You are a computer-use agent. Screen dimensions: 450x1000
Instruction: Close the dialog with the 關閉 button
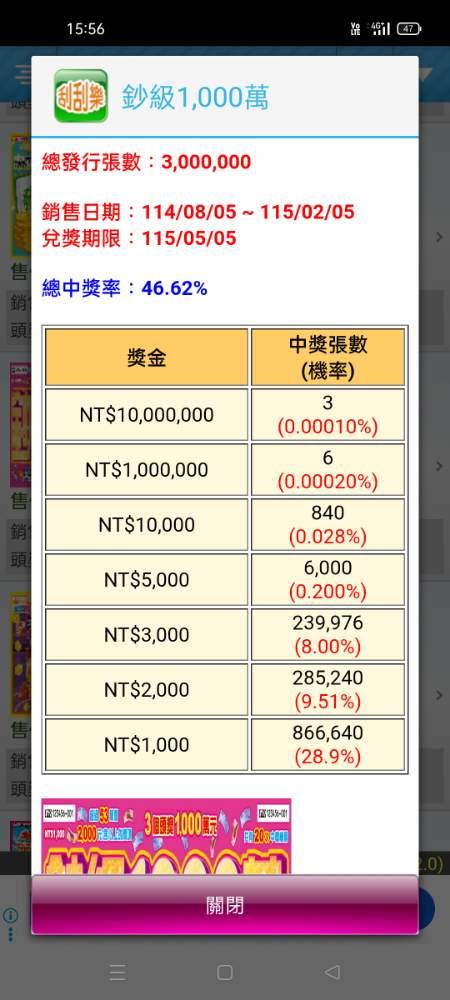tap(225, 905)
